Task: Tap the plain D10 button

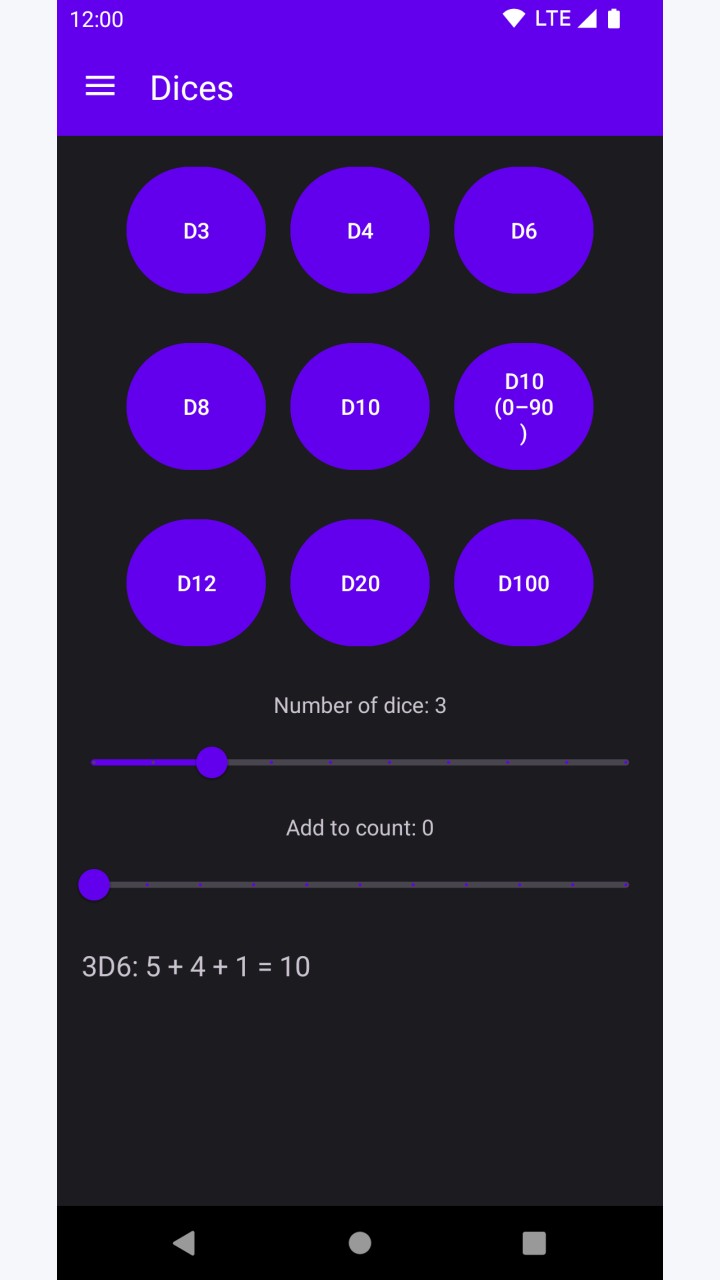Action: click(360, 407)
